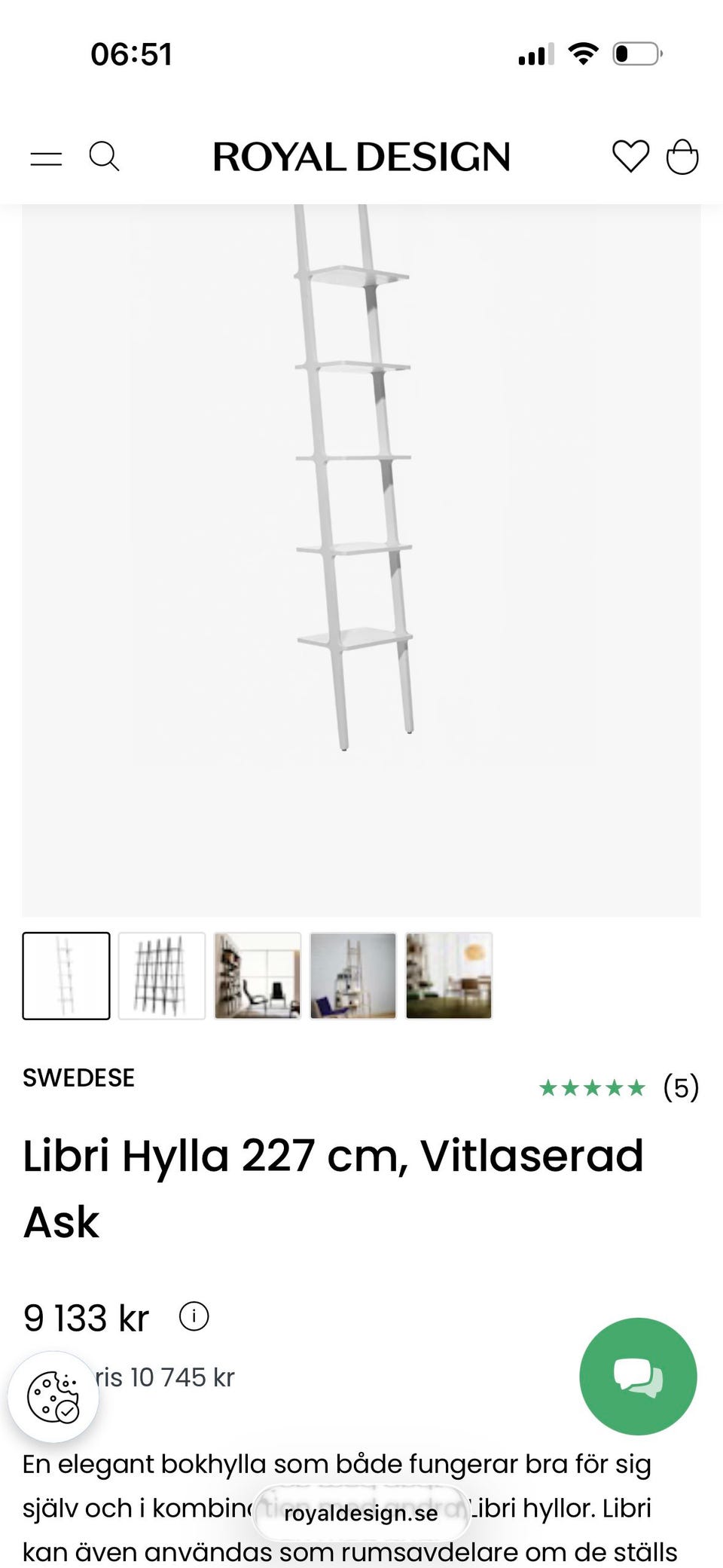Open the hamburger navigation menu
The width and height of the screenshot is (723, 1568).
pos(47,157)
